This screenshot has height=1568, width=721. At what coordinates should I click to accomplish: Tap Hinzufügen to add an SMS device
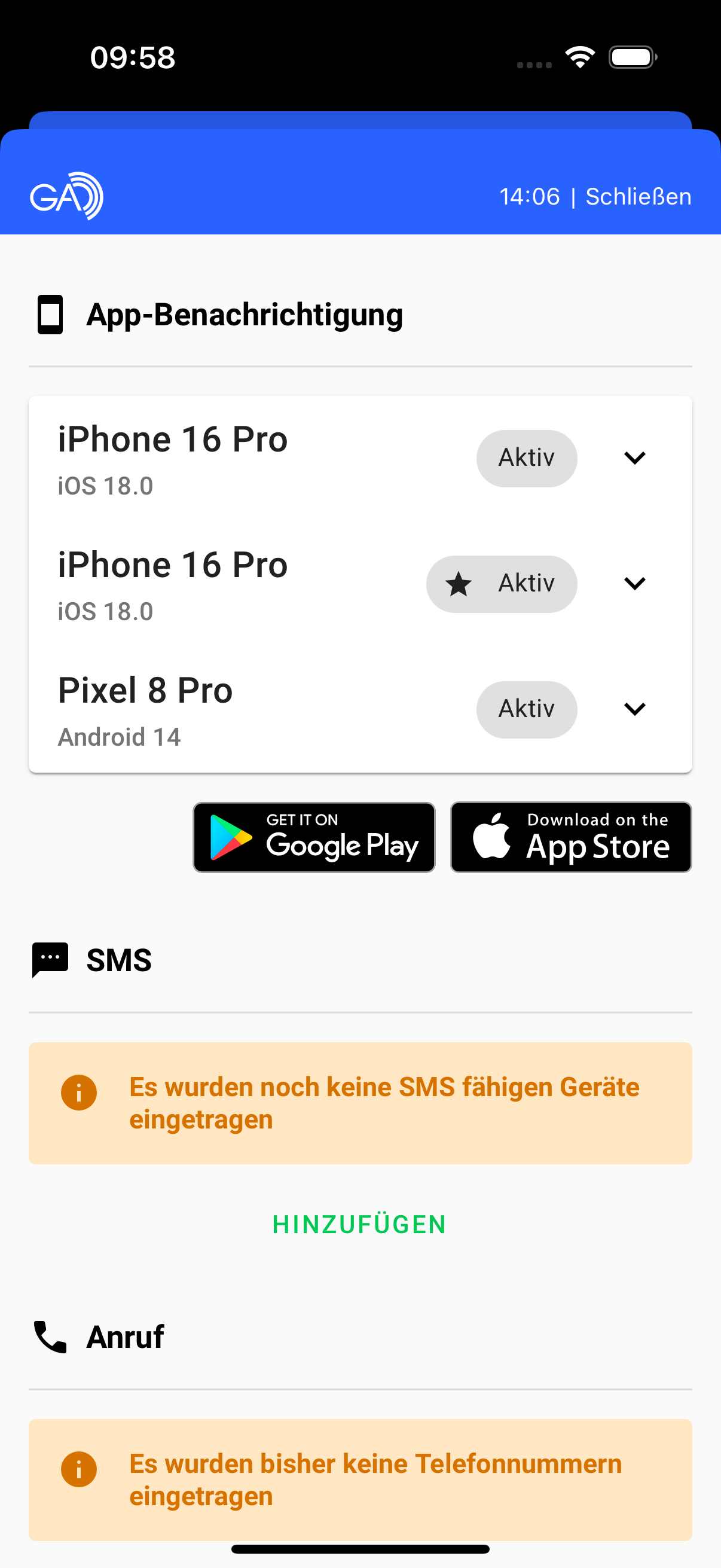tap(359, 1224)
